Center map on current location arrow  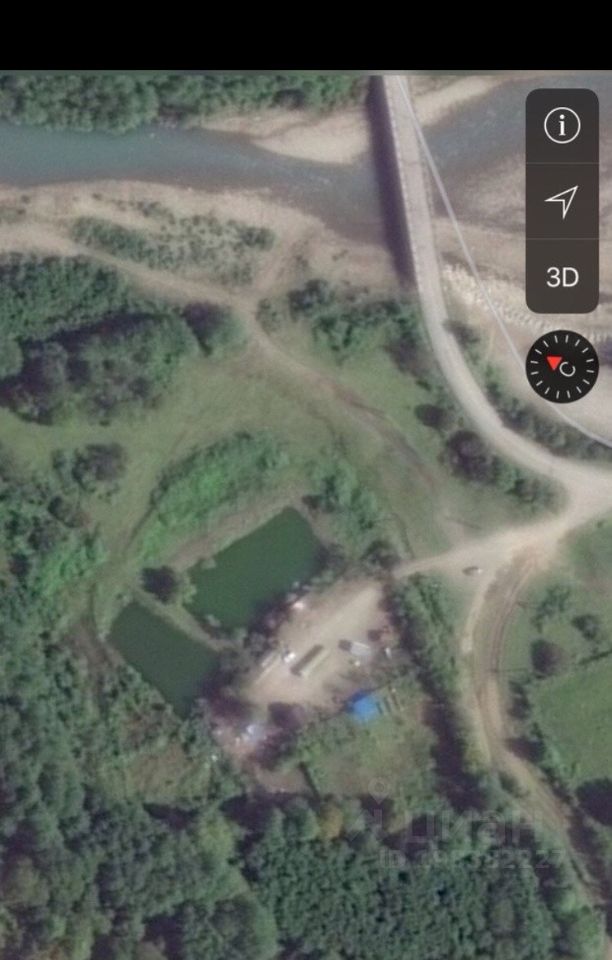click(x=562, y=201)
